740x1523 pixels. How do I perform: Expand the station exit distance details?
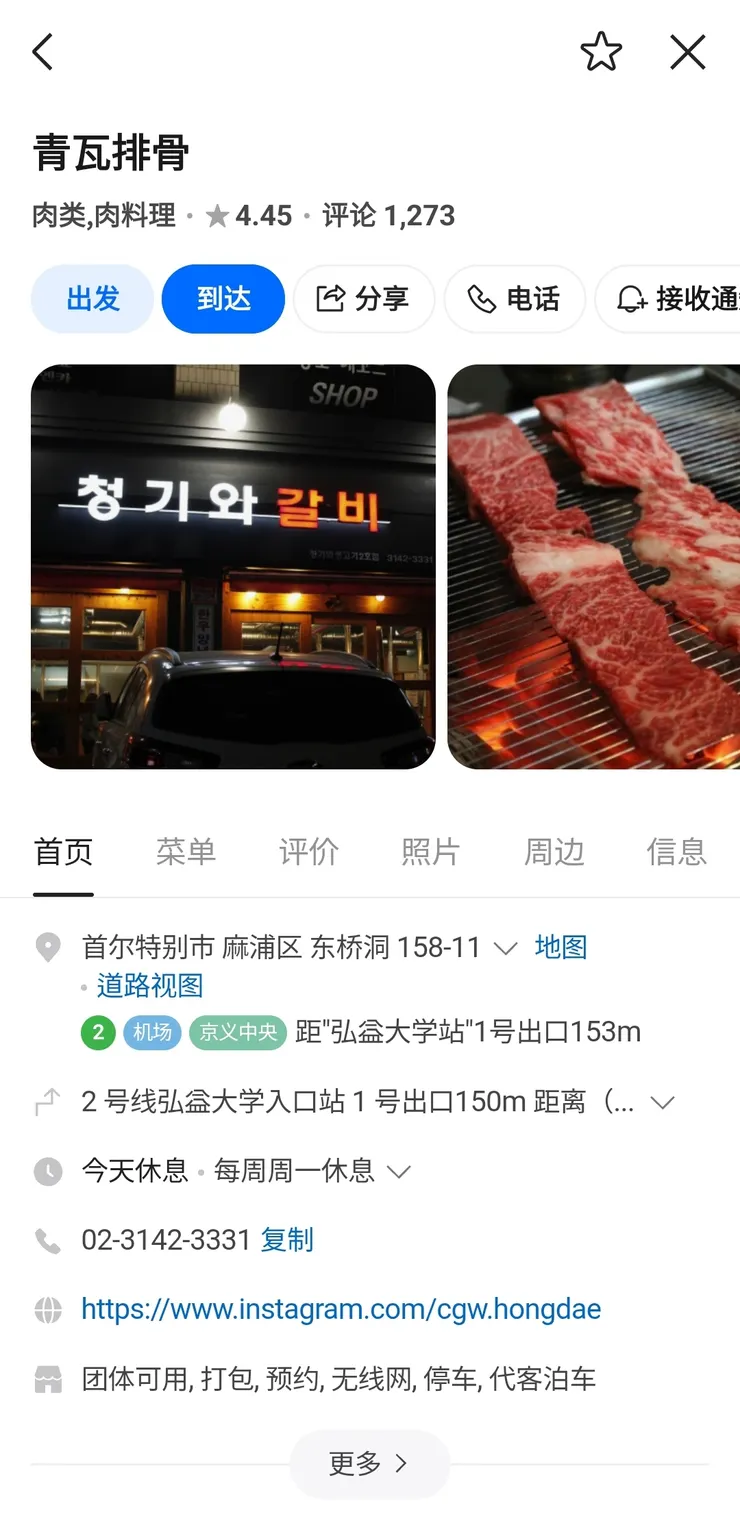pos(662,1102)
